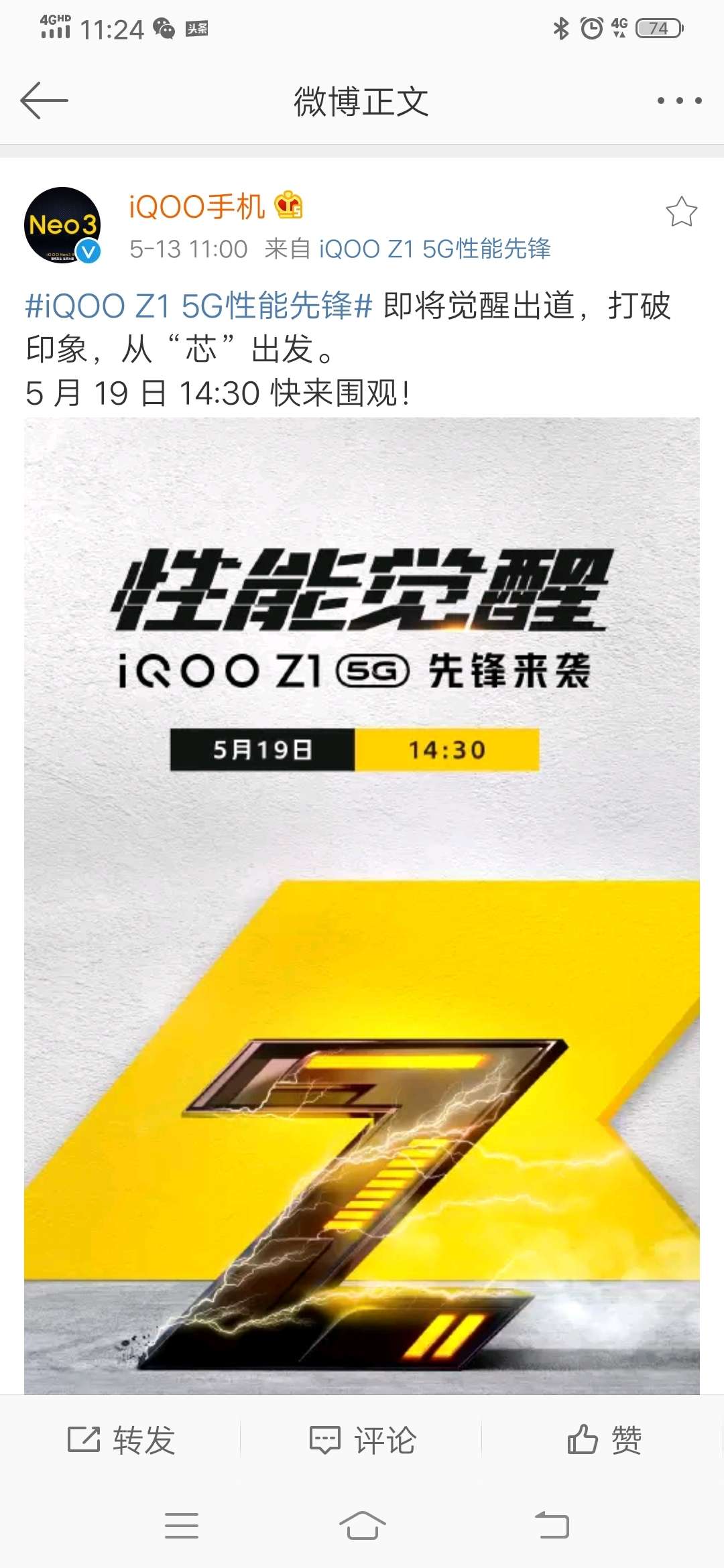Open the system recent apps menu
Viewport: 724px width, 1568px height.
click(x=182, y=1526)
